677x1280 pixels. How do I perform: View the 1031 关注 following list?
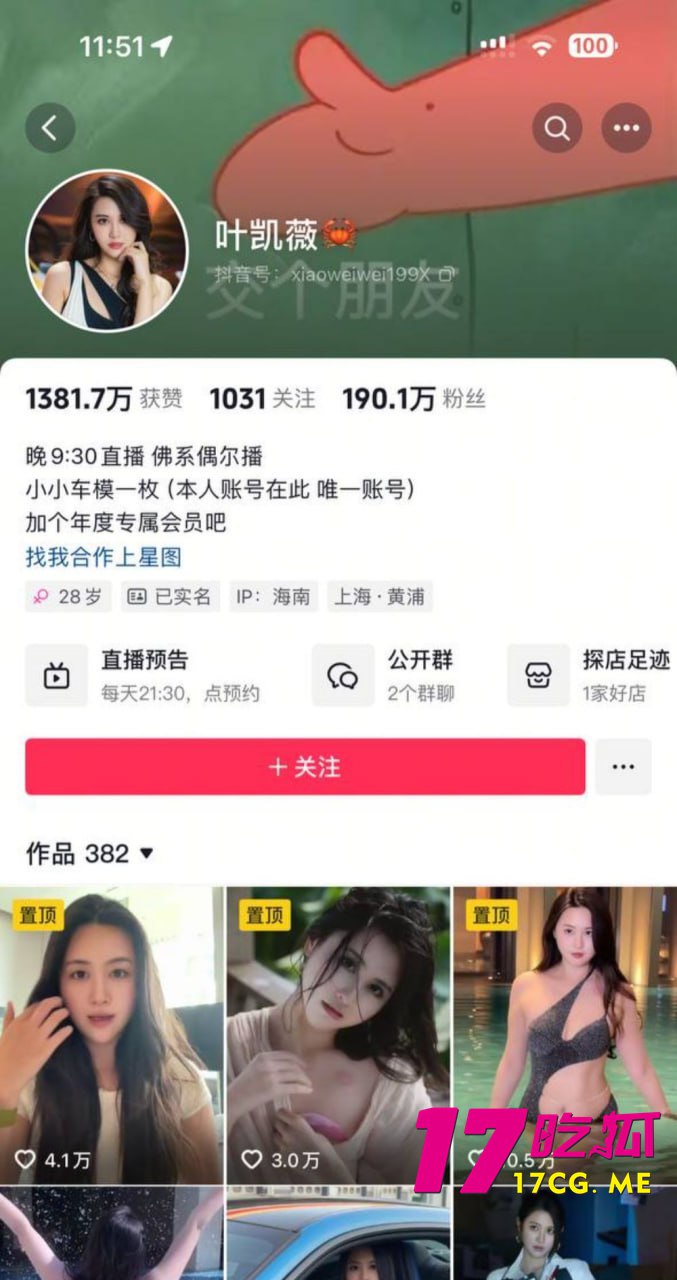[262, 399]
